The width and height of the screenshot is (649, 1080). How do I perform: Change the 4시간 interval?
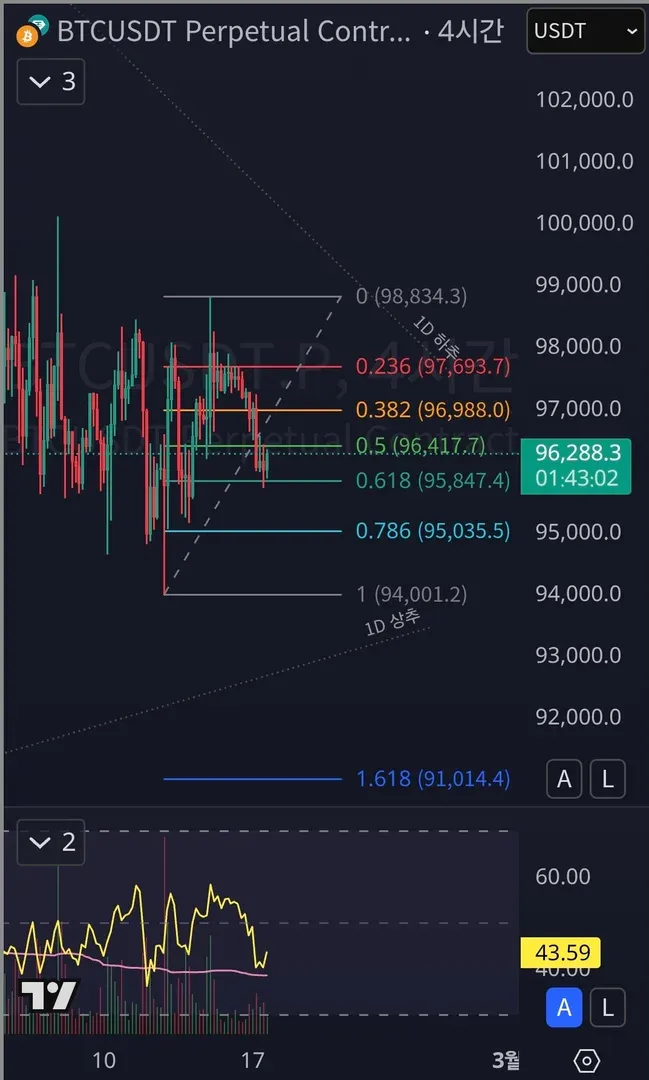(x=469, y=32)
